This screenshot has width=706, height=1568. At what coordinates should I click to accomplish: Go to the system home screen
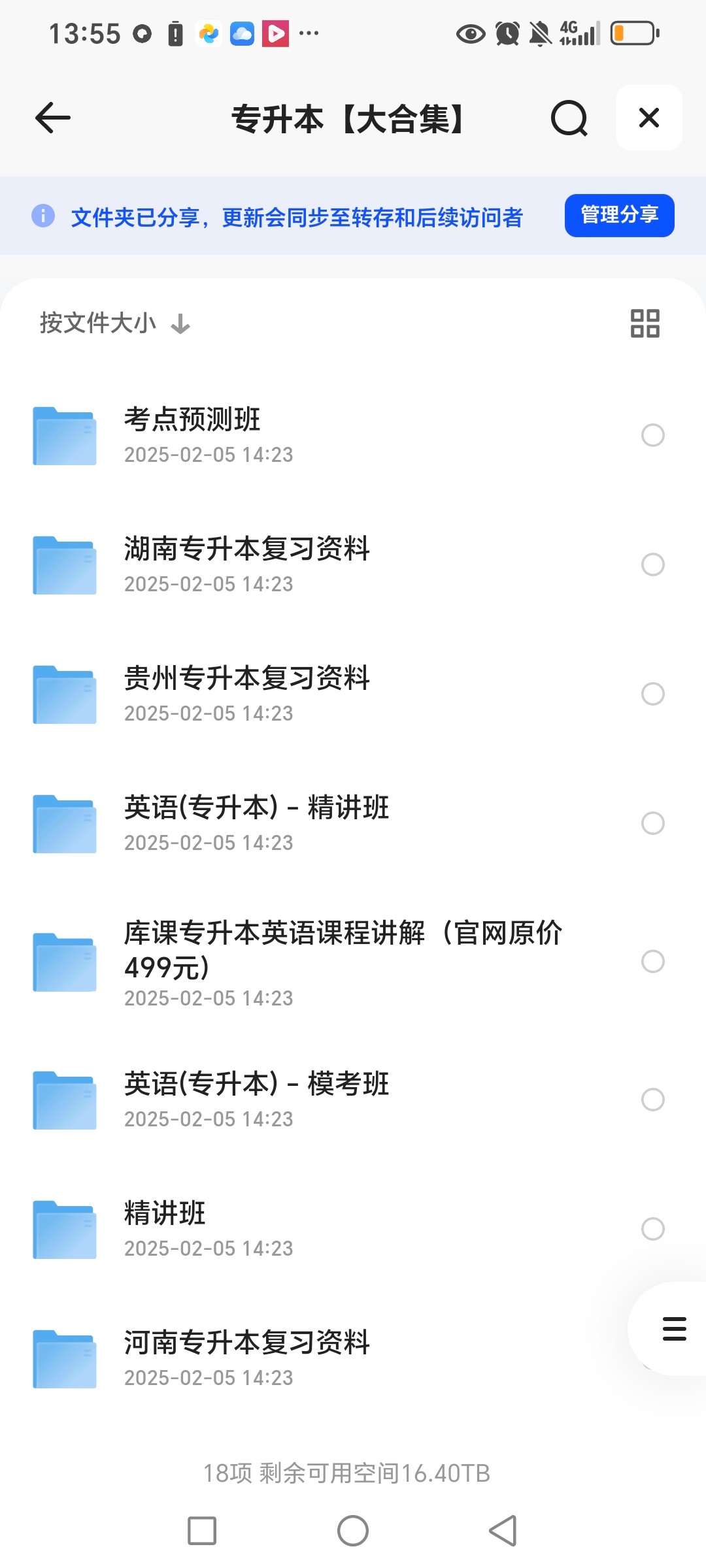click(x=353, y=1531)
